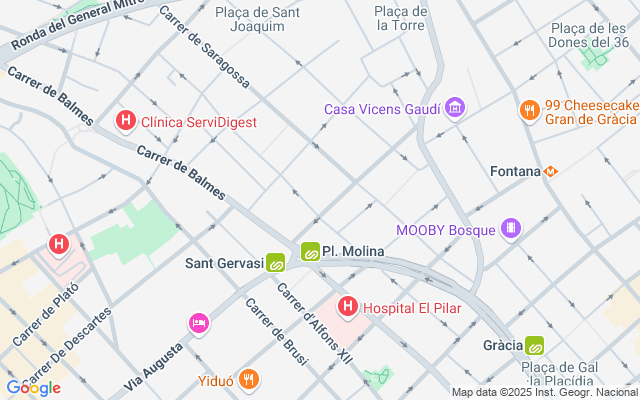Select the Yiduó restaurant pin

coord(249,380)
